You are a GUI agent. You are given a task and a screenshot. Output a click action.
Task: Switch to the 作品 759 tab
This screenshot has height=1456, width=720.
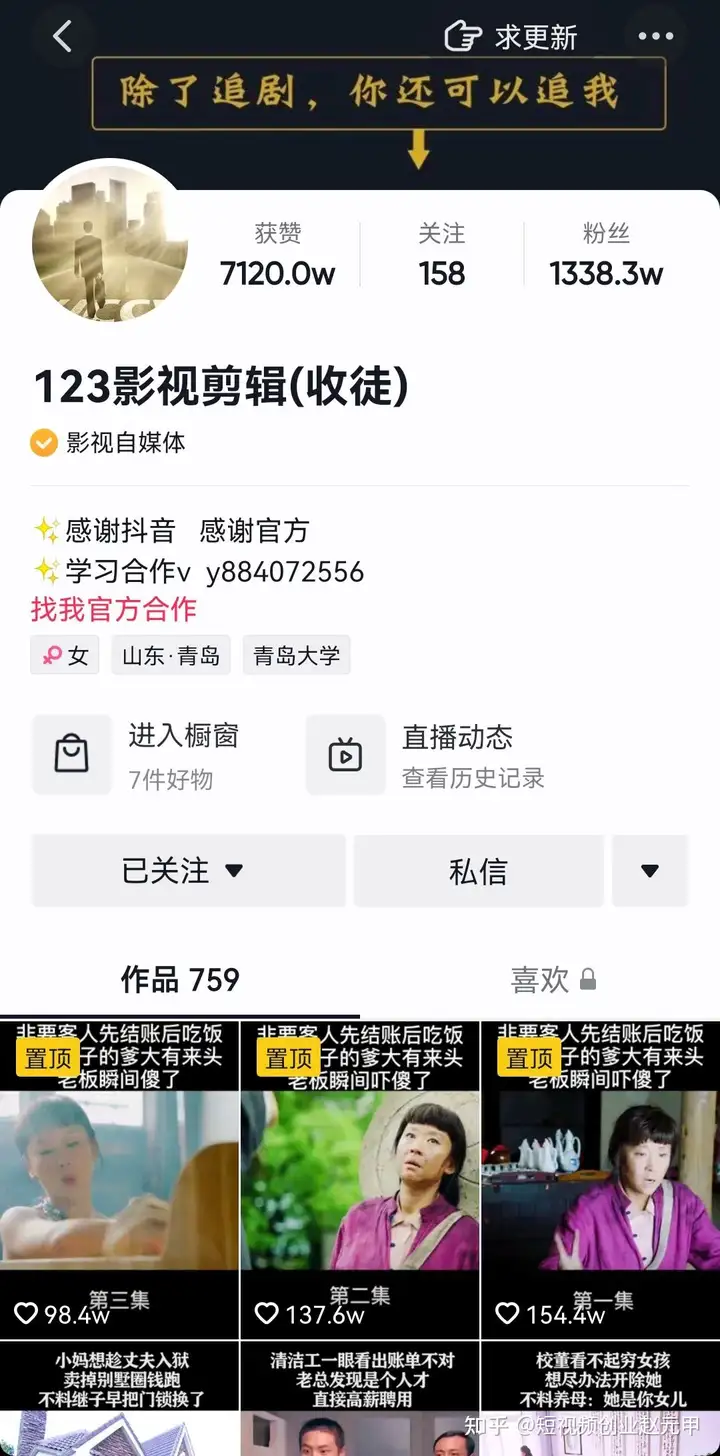coord(180,980)
